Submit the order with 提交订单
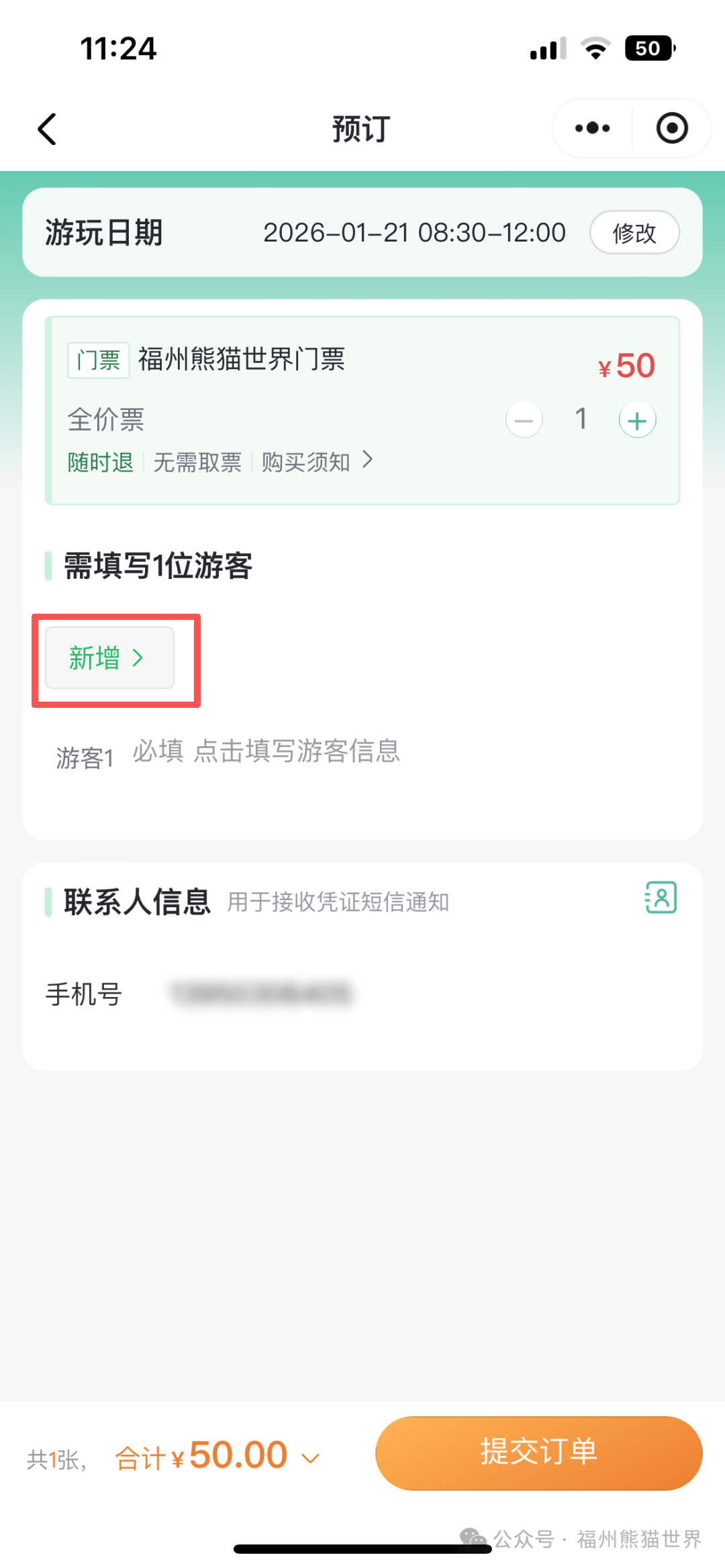 (538, 1453)
